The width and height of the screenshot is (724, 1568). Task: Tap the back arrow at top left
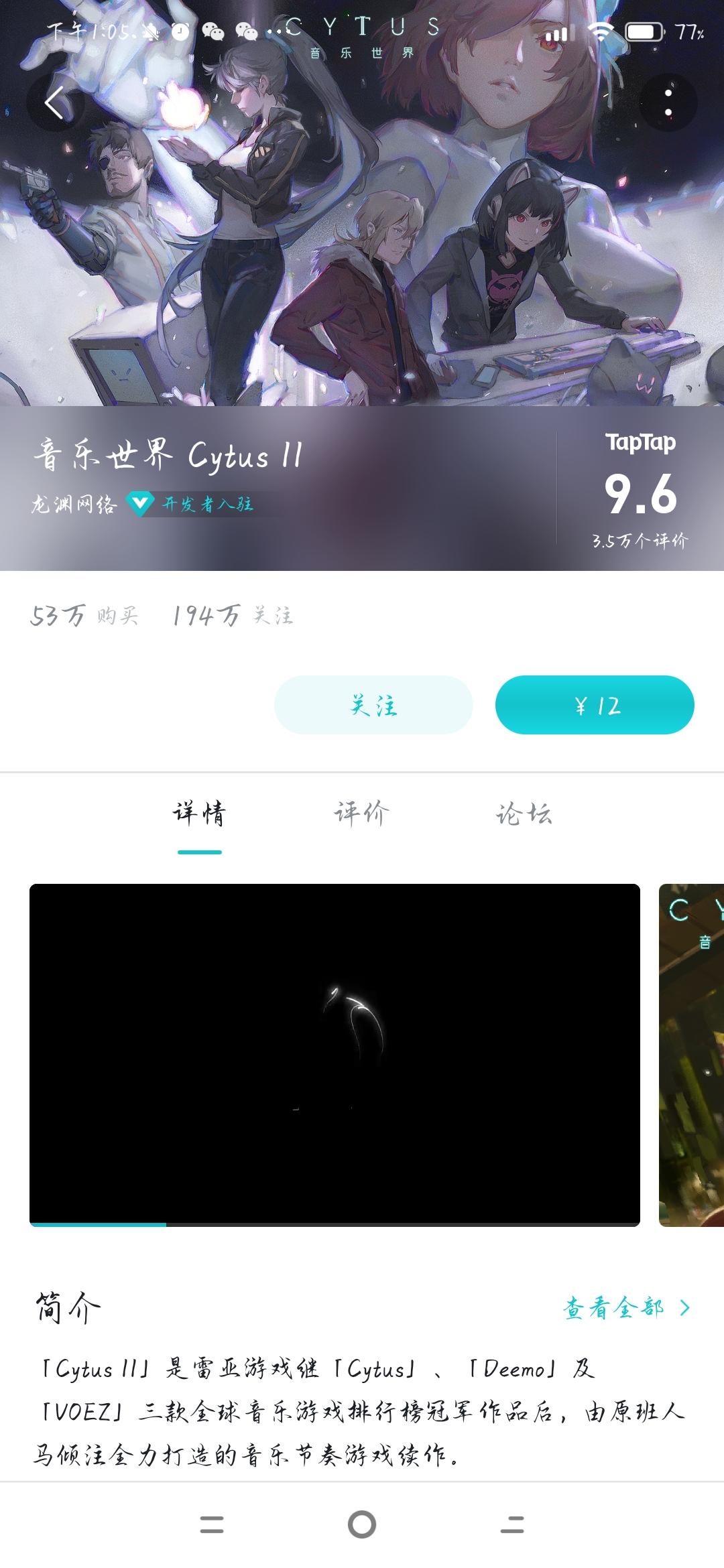(x=54, y=103)
